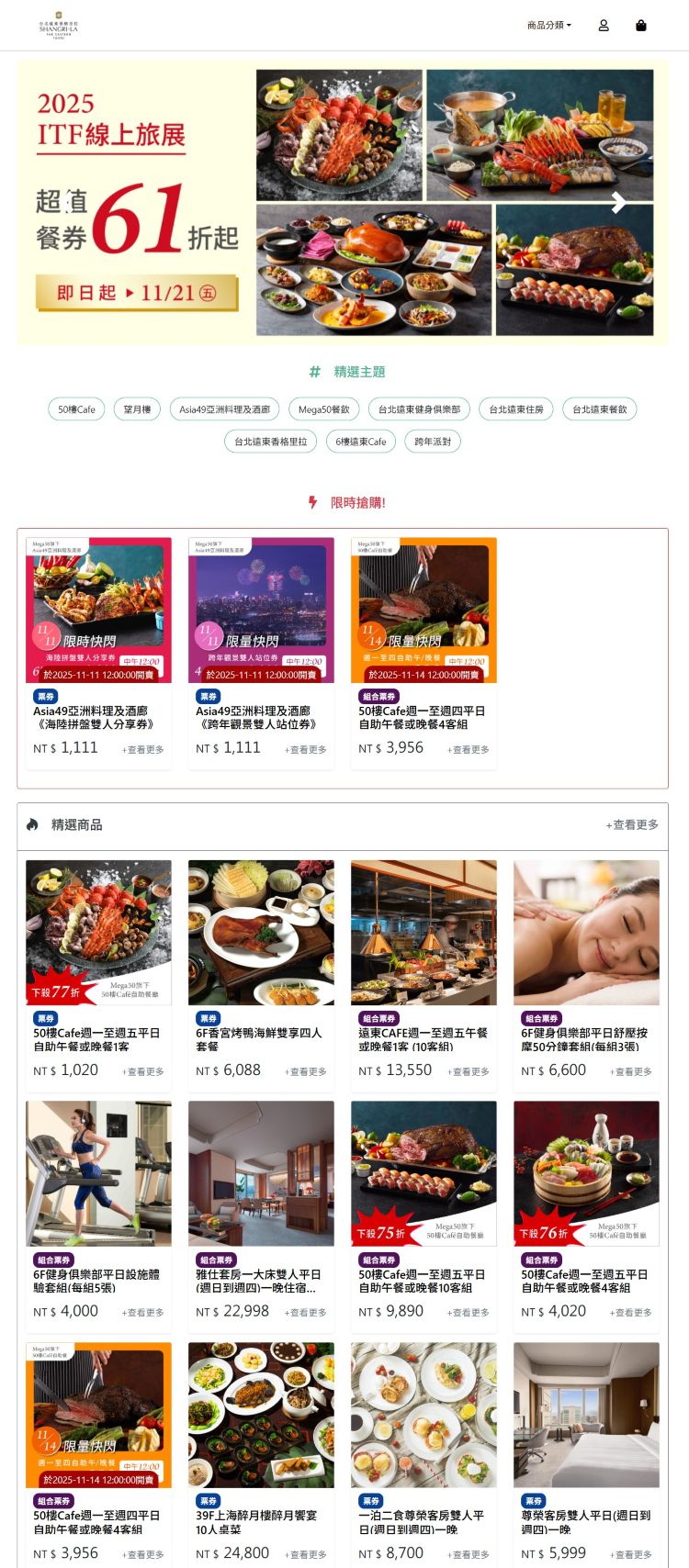
Task: Open the 商品分類 dropdown menu
Action: pos(548,26)
